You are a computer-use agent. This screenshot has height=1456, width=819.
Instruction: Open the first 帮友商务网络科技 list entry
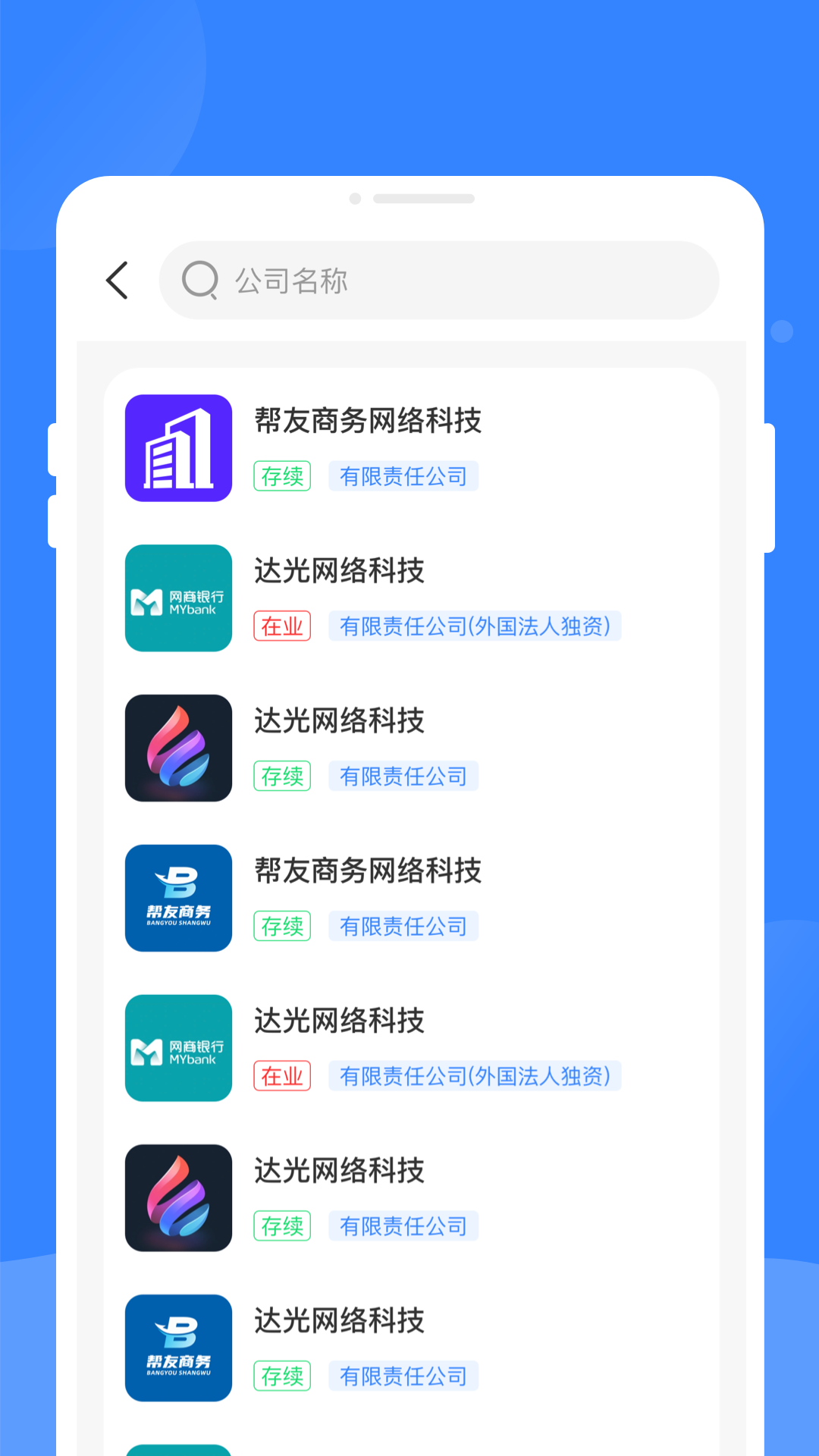point(367,422)
